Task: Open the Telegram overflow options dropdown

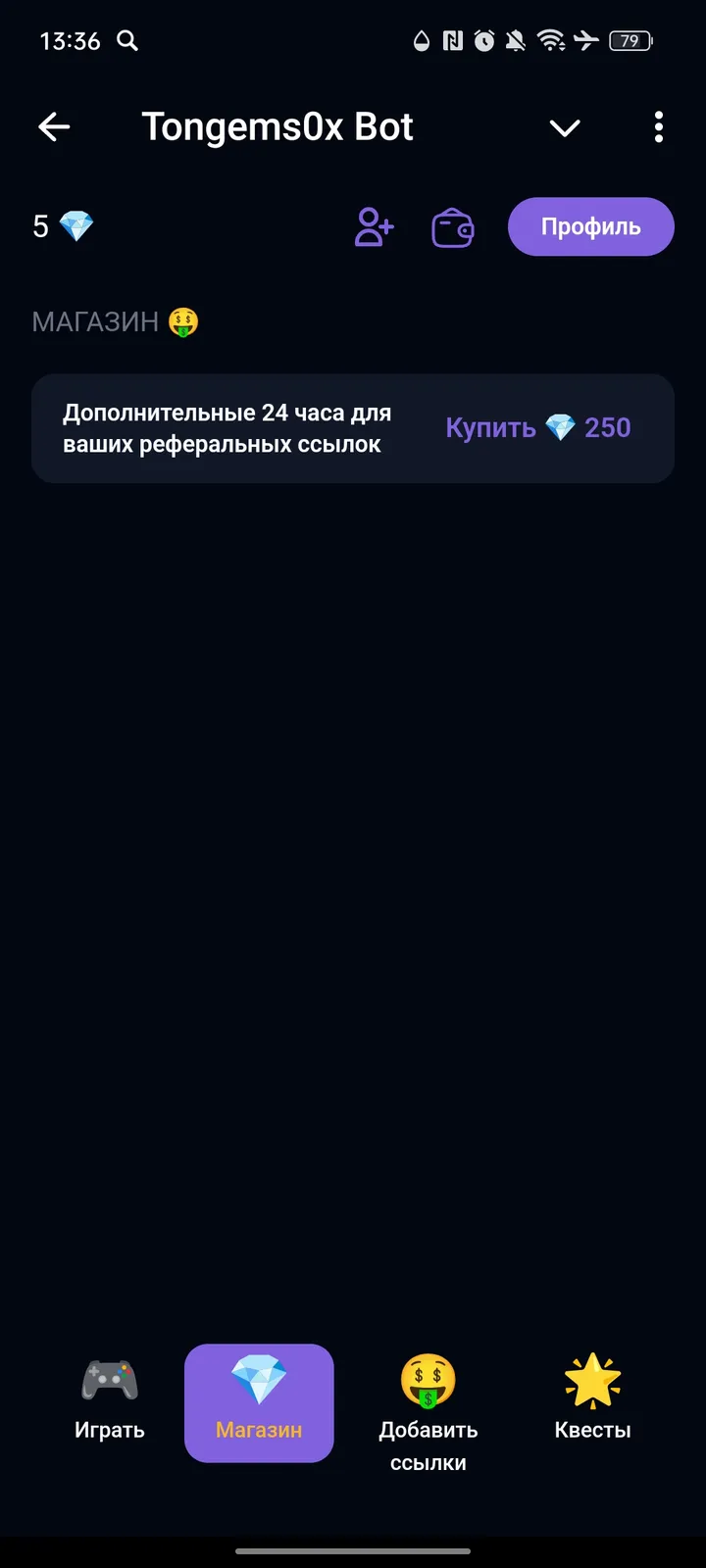Action: [x=658, y=127]
